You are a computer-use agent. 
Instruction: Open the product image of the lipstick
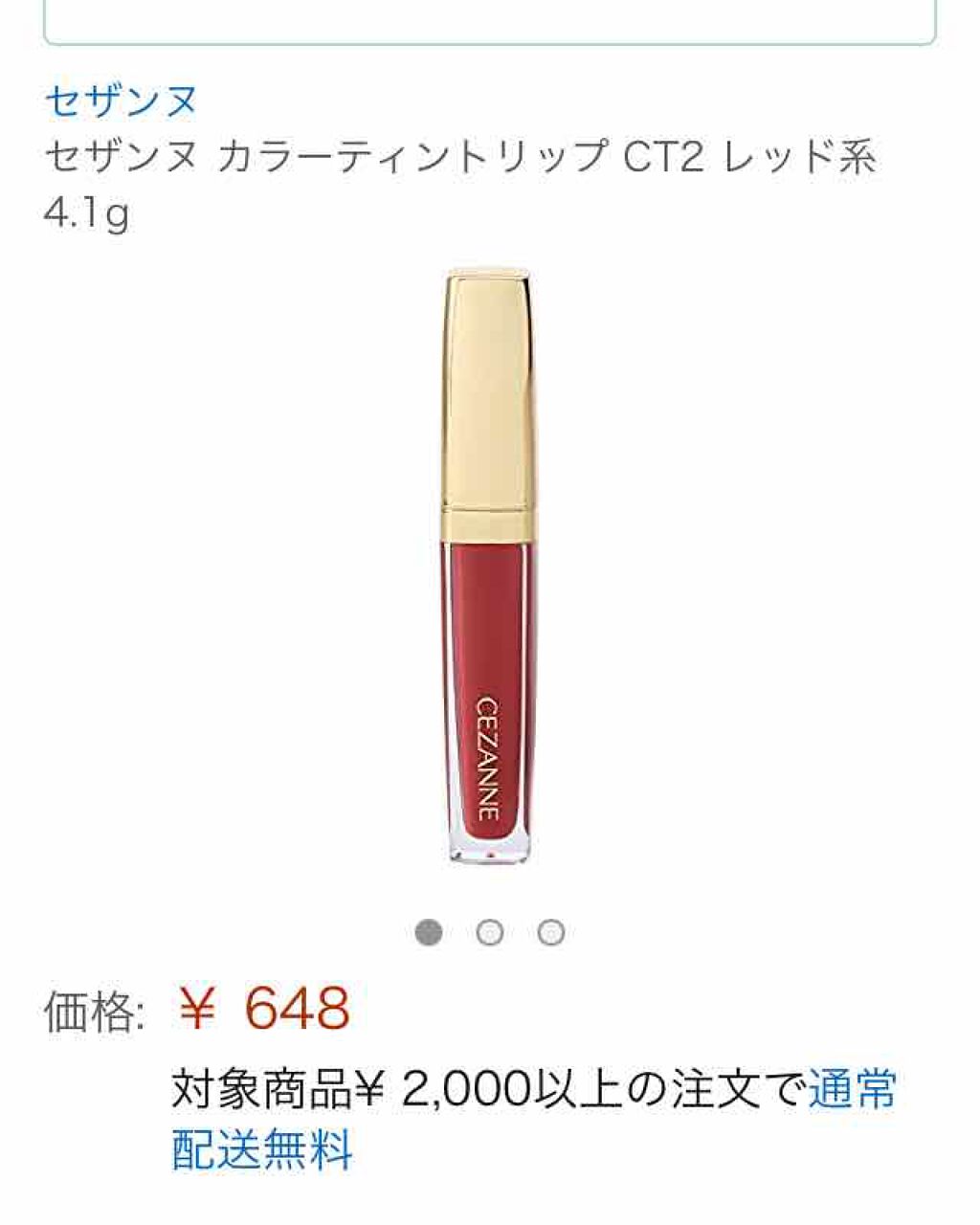tap(486, 574)
